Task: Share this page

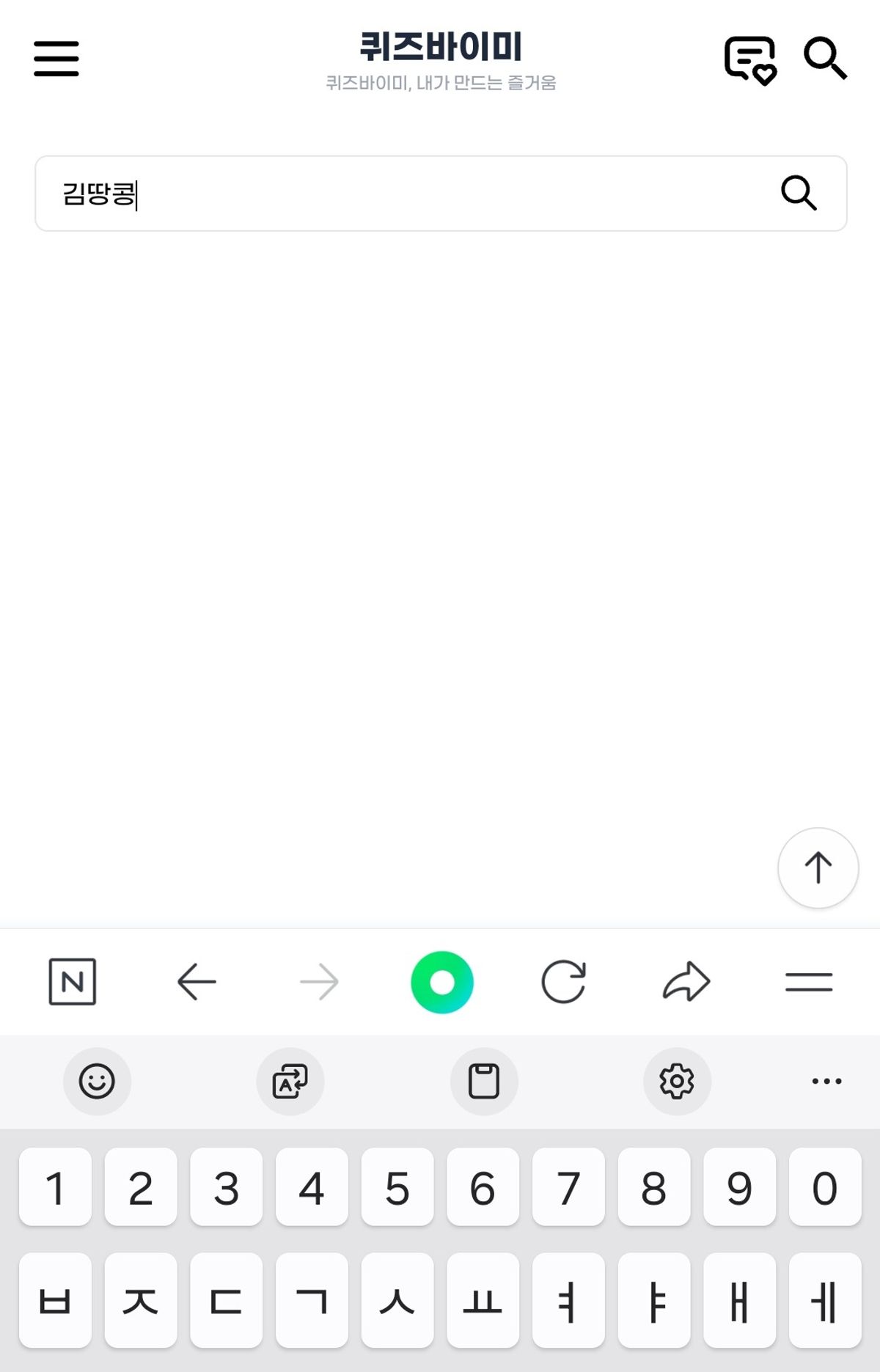Action: pyautogui.click(x=686, y=981)
